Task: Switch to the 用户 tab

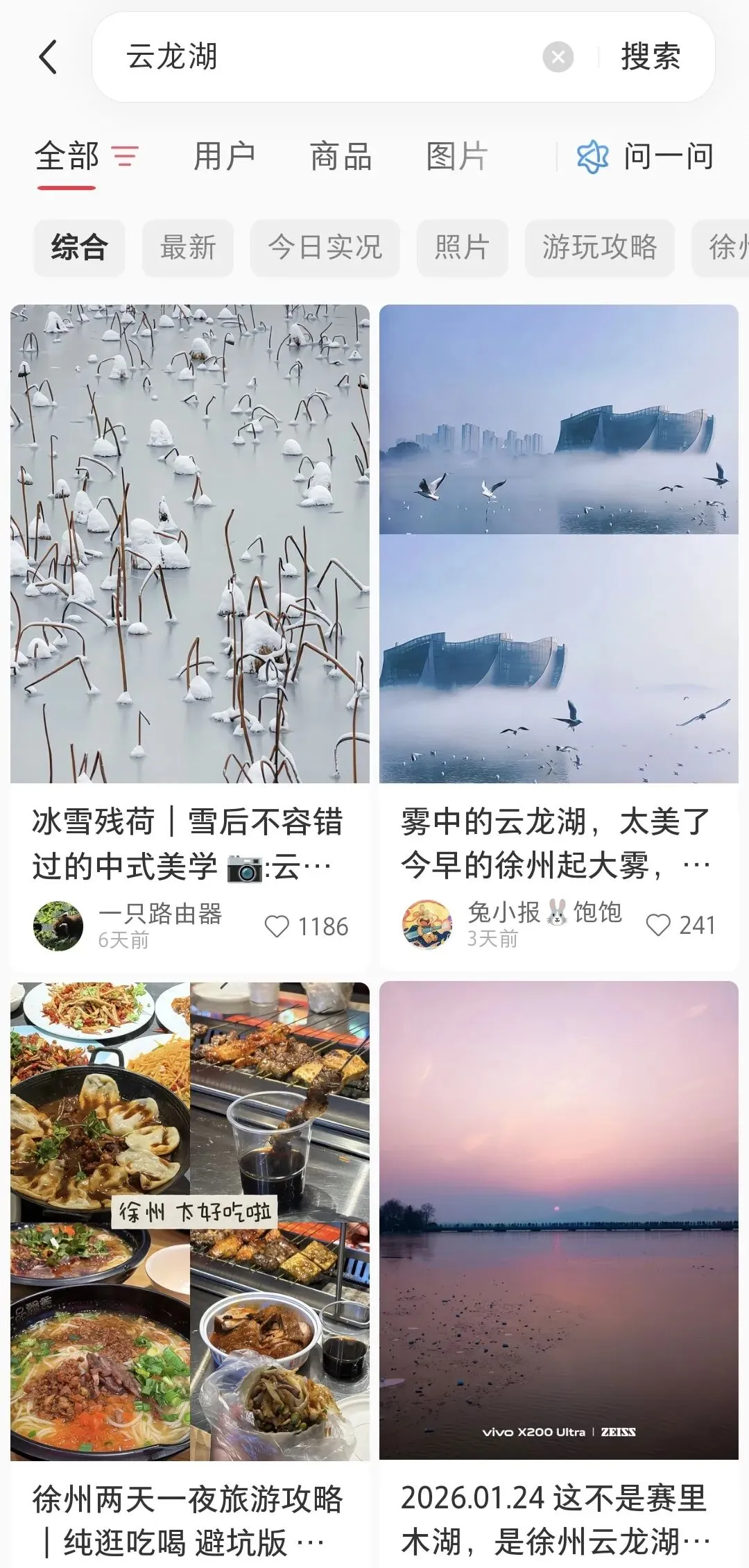Action: (223, 156)
